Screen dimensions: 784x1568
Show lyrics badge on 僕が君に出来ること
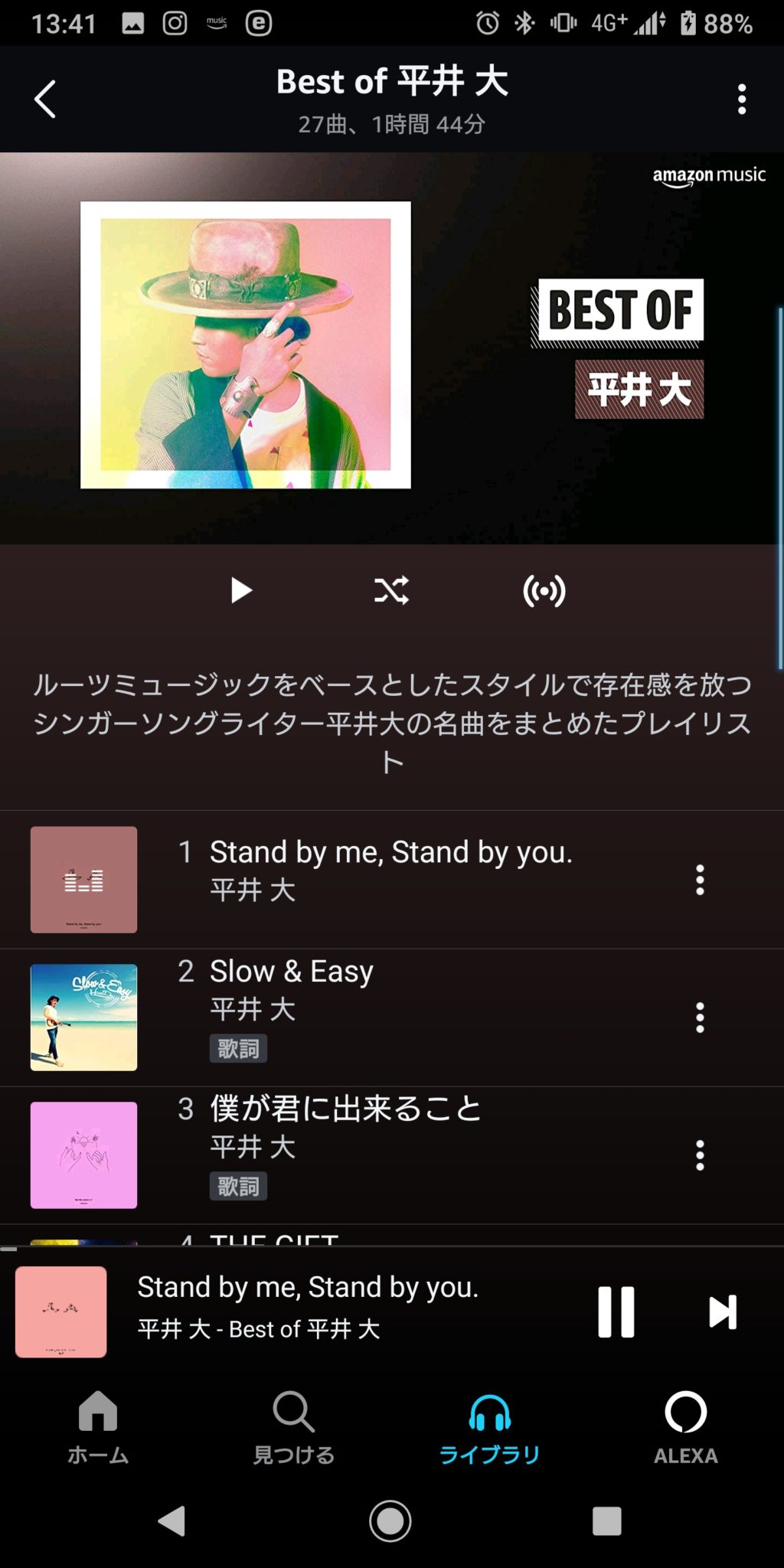coord(237,1186)
